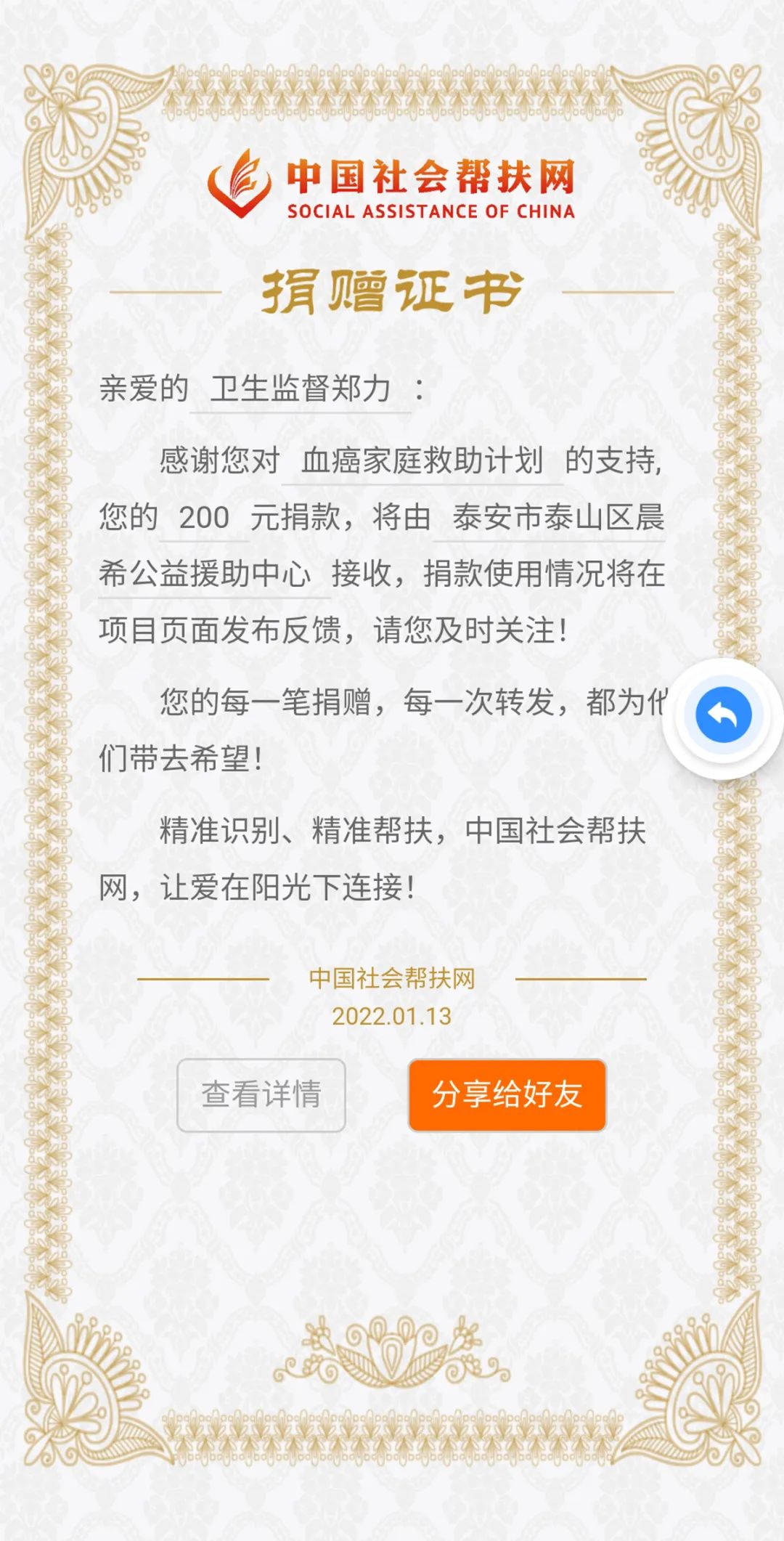The image size is (784, 1541).
Task: Tap the 查看详情 button
Action: tap(261, 1094)
